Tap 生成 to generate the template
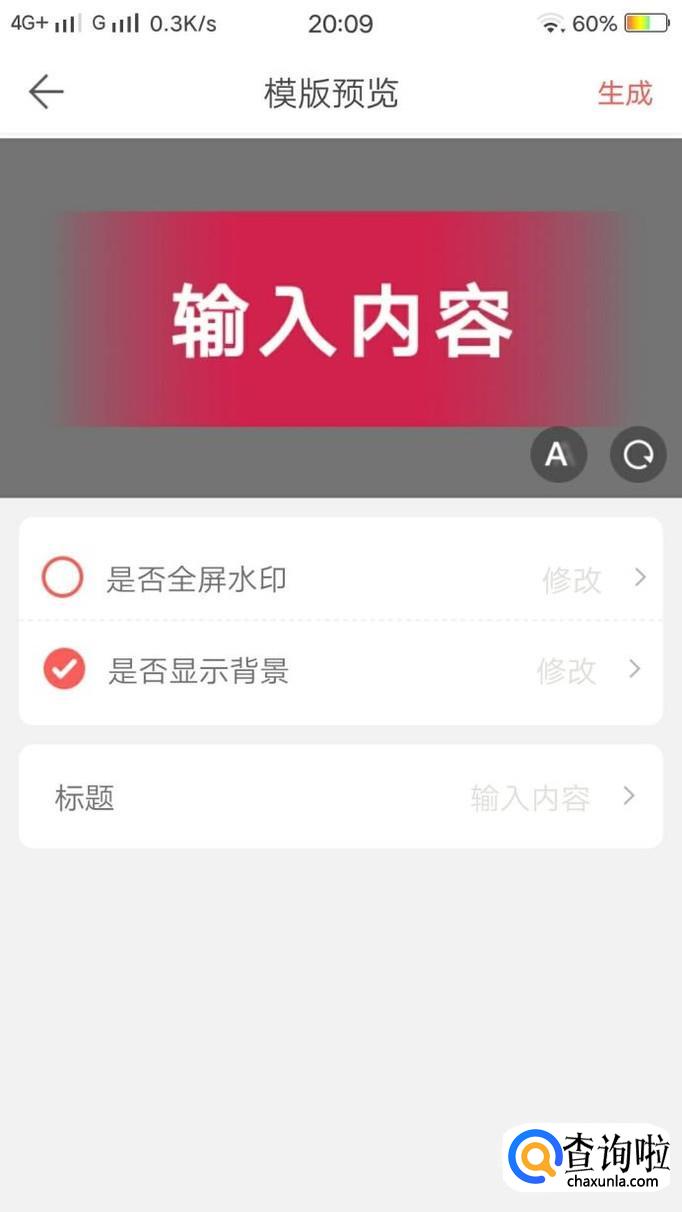Screen dimensions: 682x1212 tap(624, 93)
